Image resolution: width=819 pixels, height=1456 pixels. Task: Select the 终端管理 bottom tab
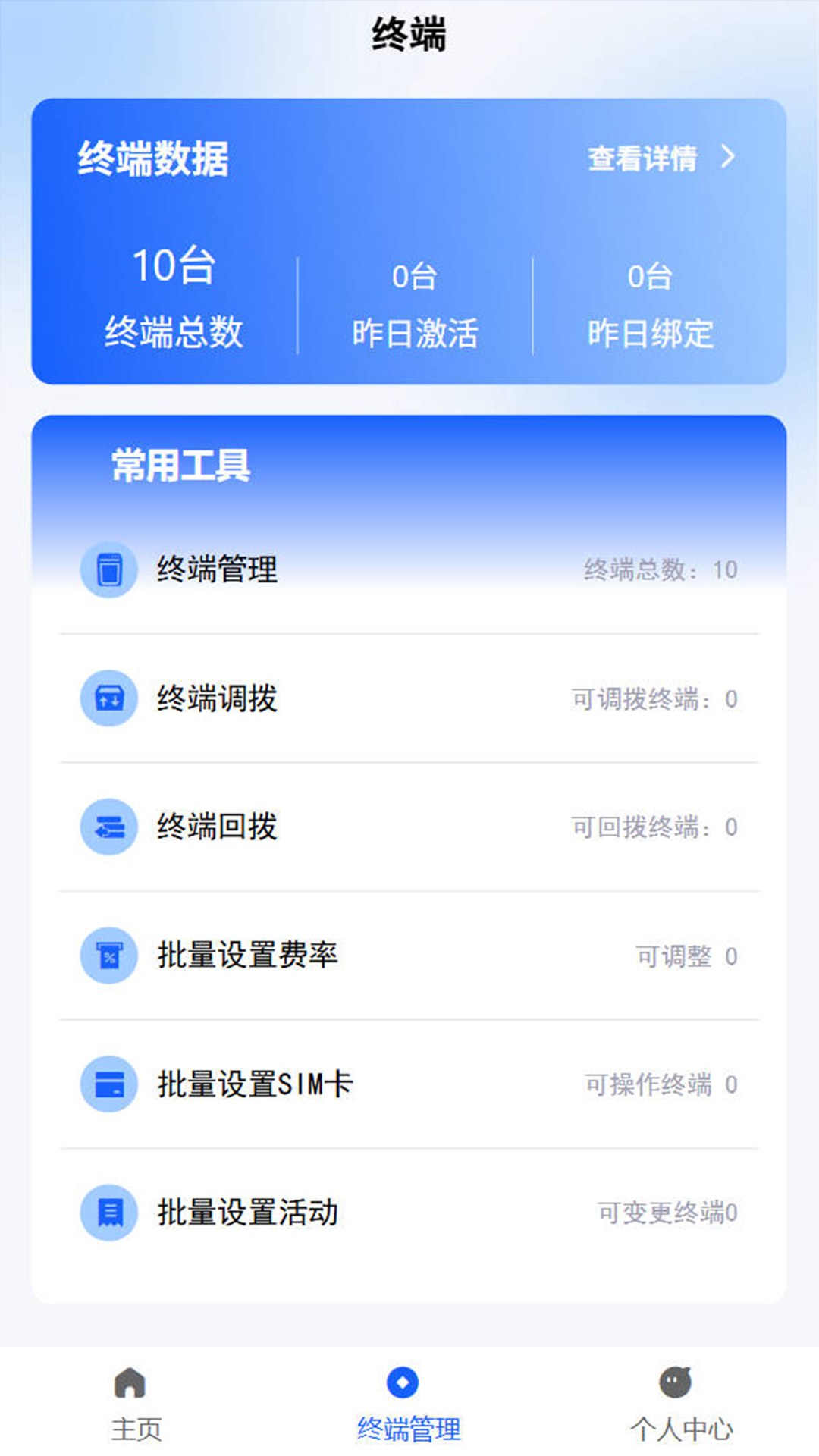click(409, 1403)
